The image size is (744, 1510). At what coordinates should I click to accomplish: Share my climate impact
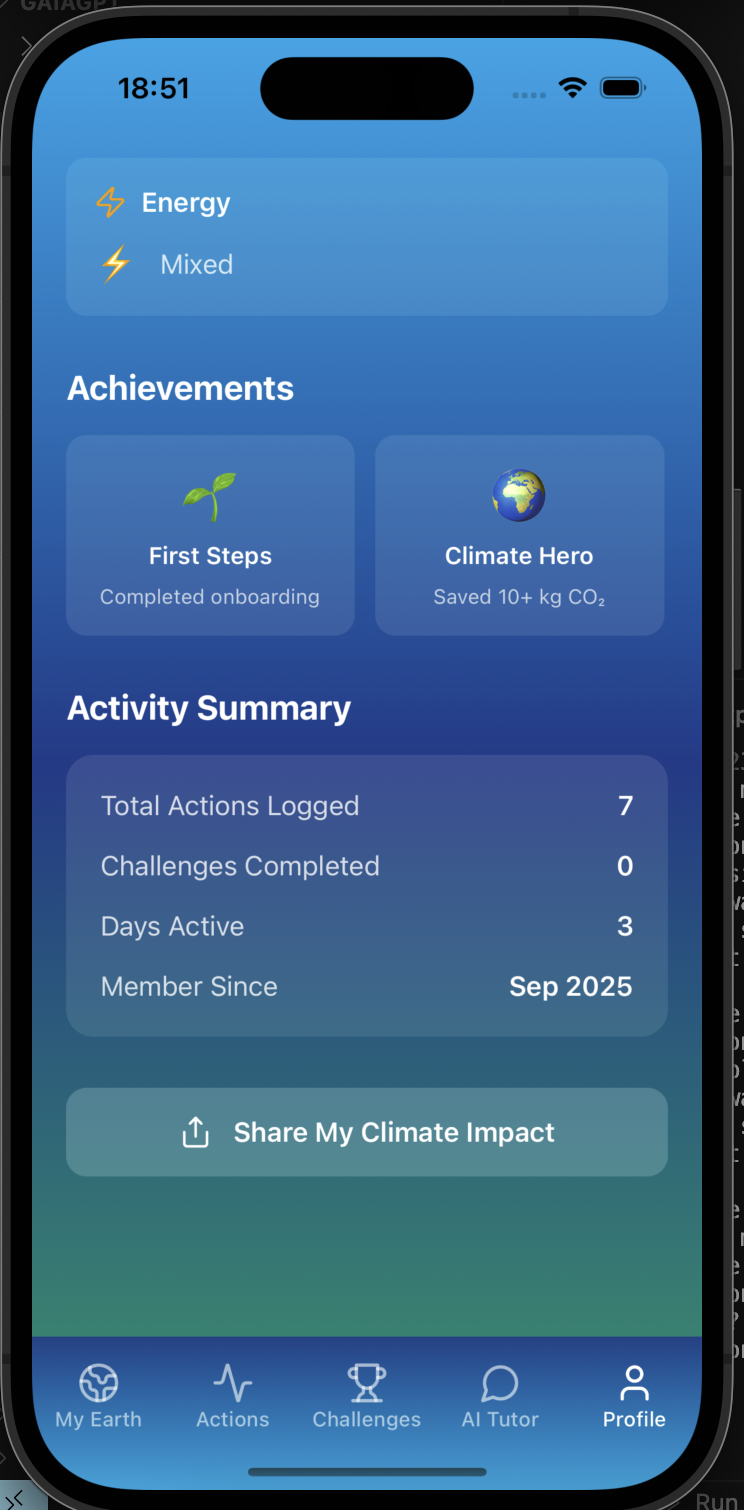367,1132
